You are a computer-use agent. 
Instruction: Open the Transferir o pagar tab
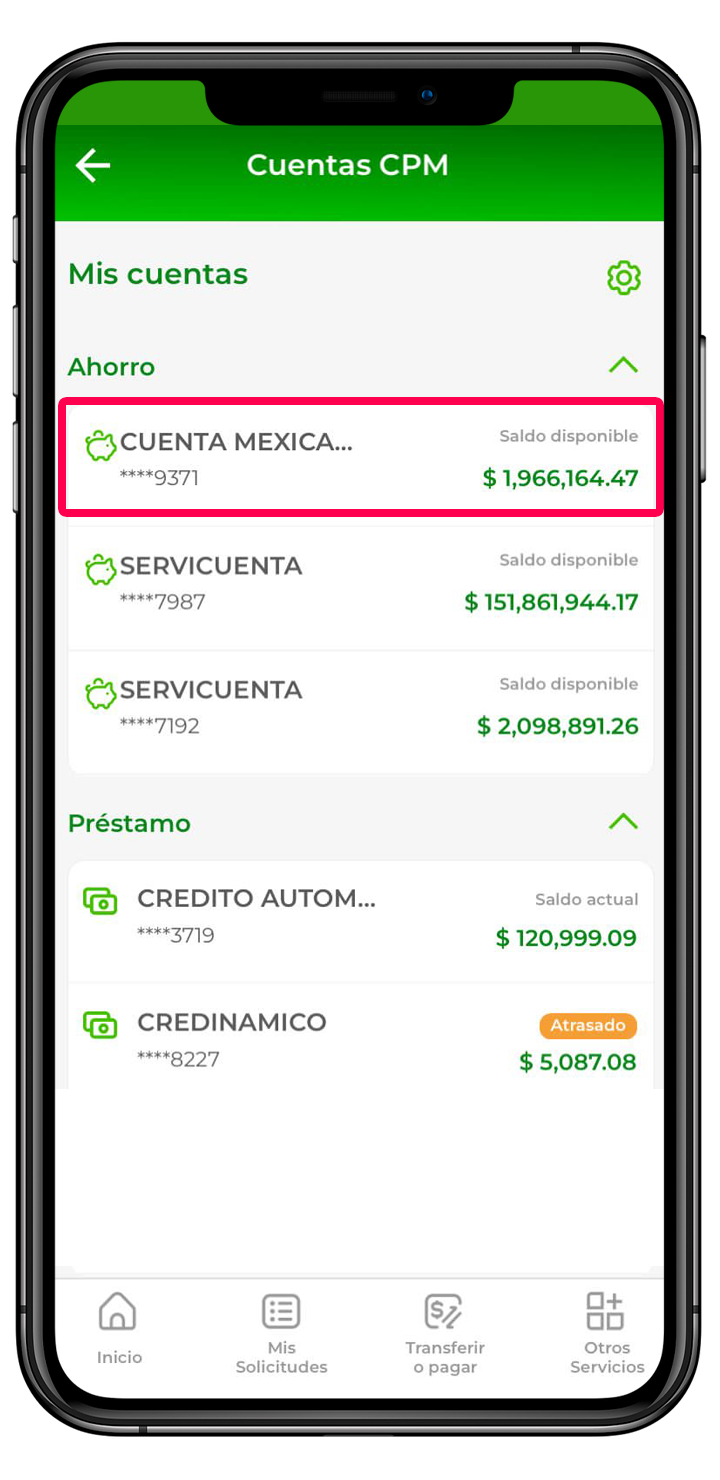point(444,1333)
